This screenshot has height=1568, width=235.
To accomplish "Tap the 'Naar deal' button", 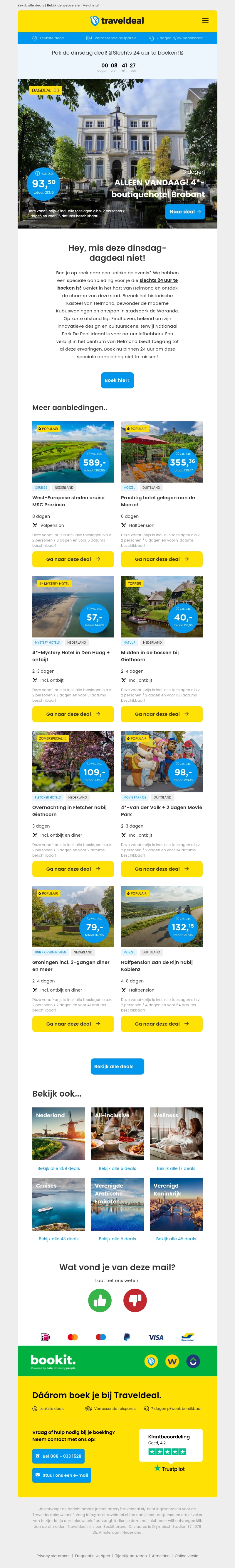I will pyautogui.click(x=184, y=211).
